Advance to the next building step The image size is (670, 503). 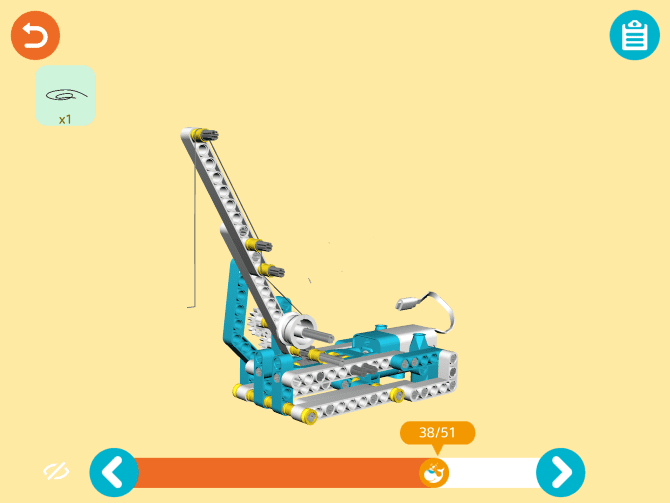pos(561,472)
